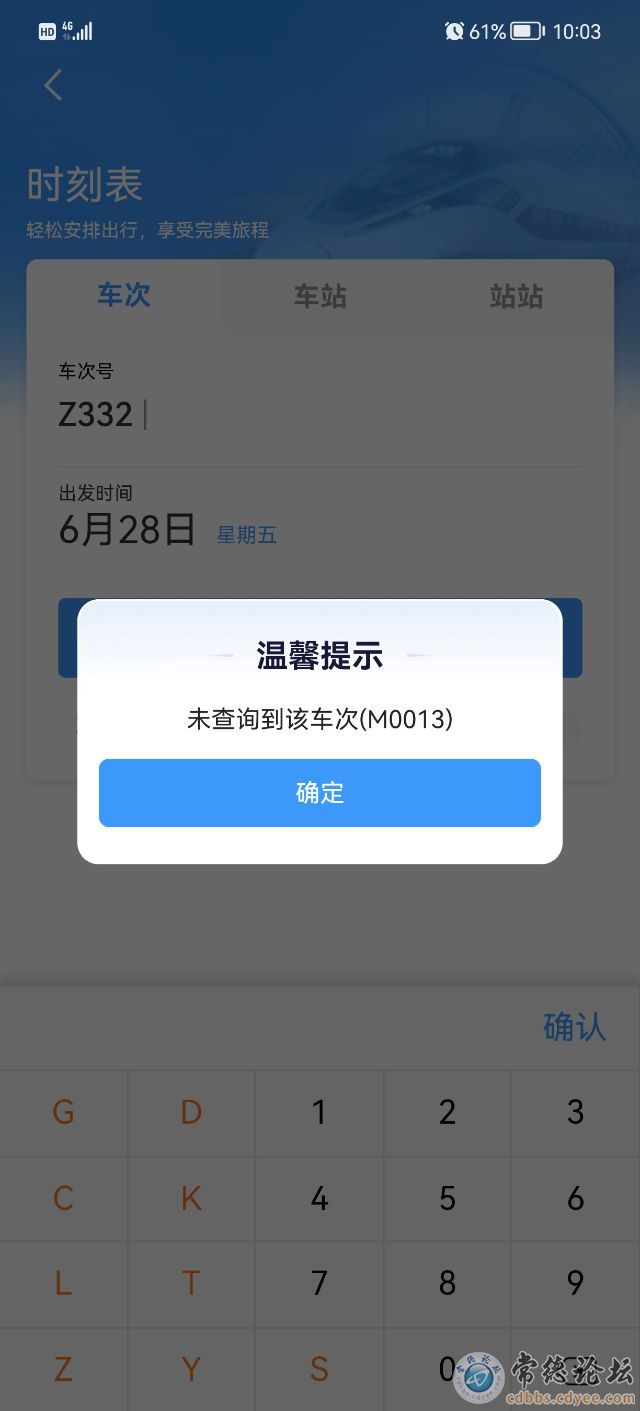Tap 确认 above the keypad
The width and height of the screenshot is (640, 1411).
pyautogui.click(x=574, y=1026)
